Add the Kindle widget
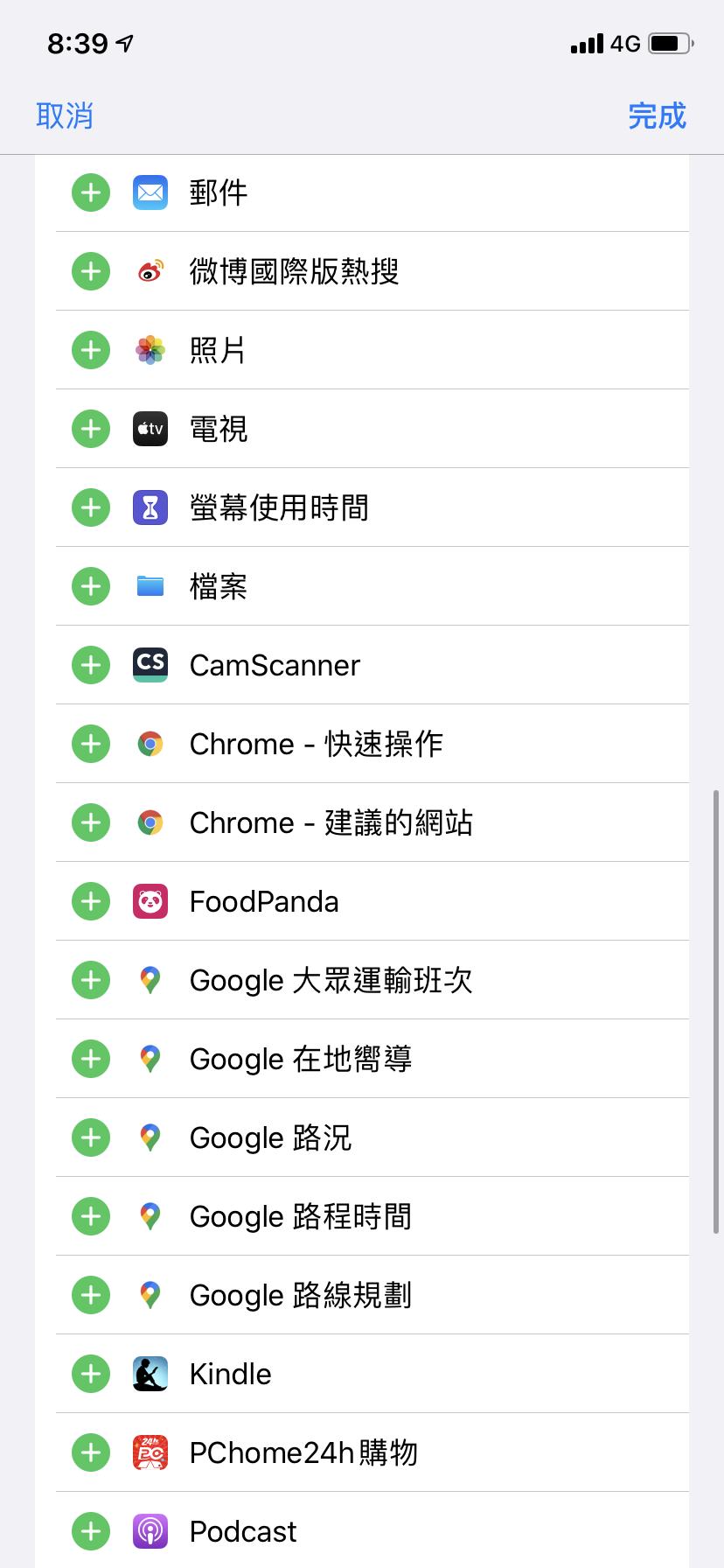Viewport: 724px width, 1568px height. coord(91,1374)
